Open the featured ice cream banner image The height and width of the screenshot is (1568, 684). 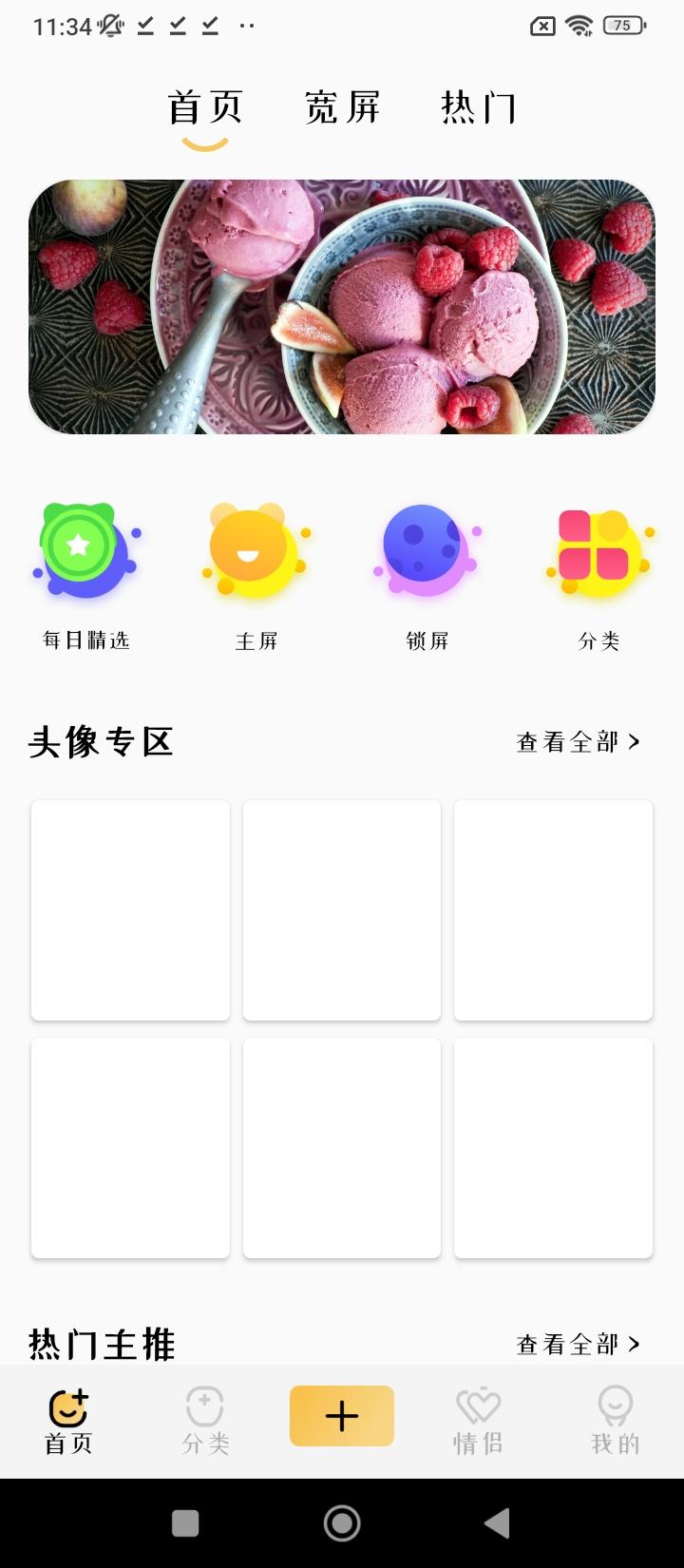point(342,306)
